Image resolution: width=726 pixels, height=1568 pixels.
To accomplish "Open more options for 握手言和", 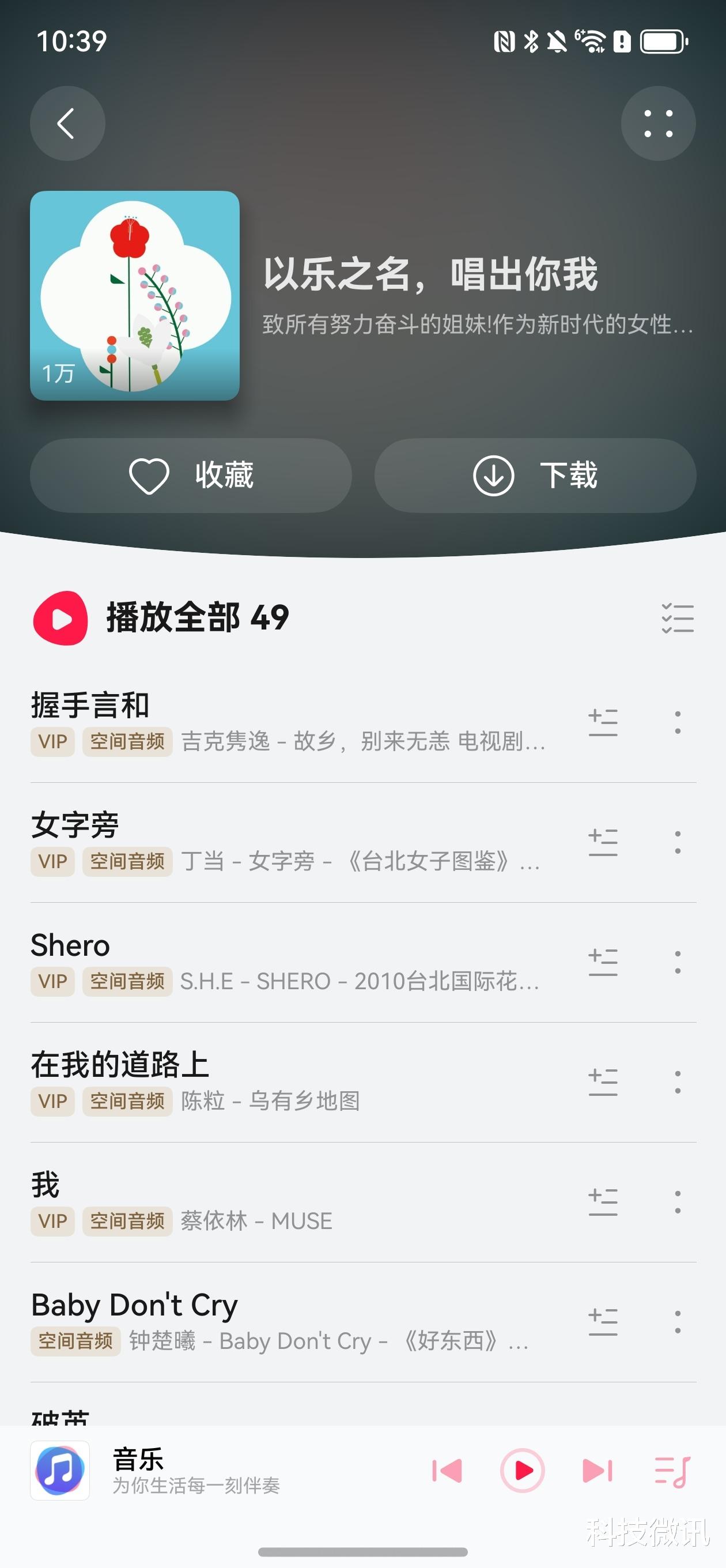I will click(678, 722).
